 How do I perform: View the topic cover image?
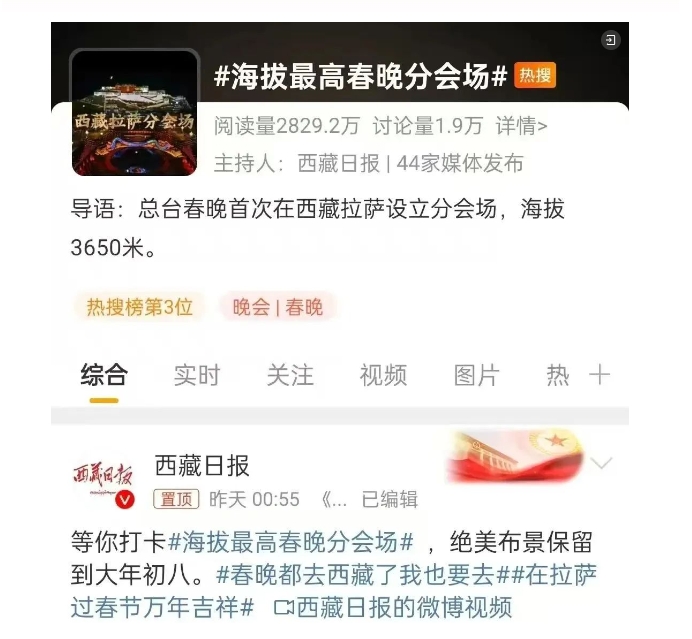(134, 113)
